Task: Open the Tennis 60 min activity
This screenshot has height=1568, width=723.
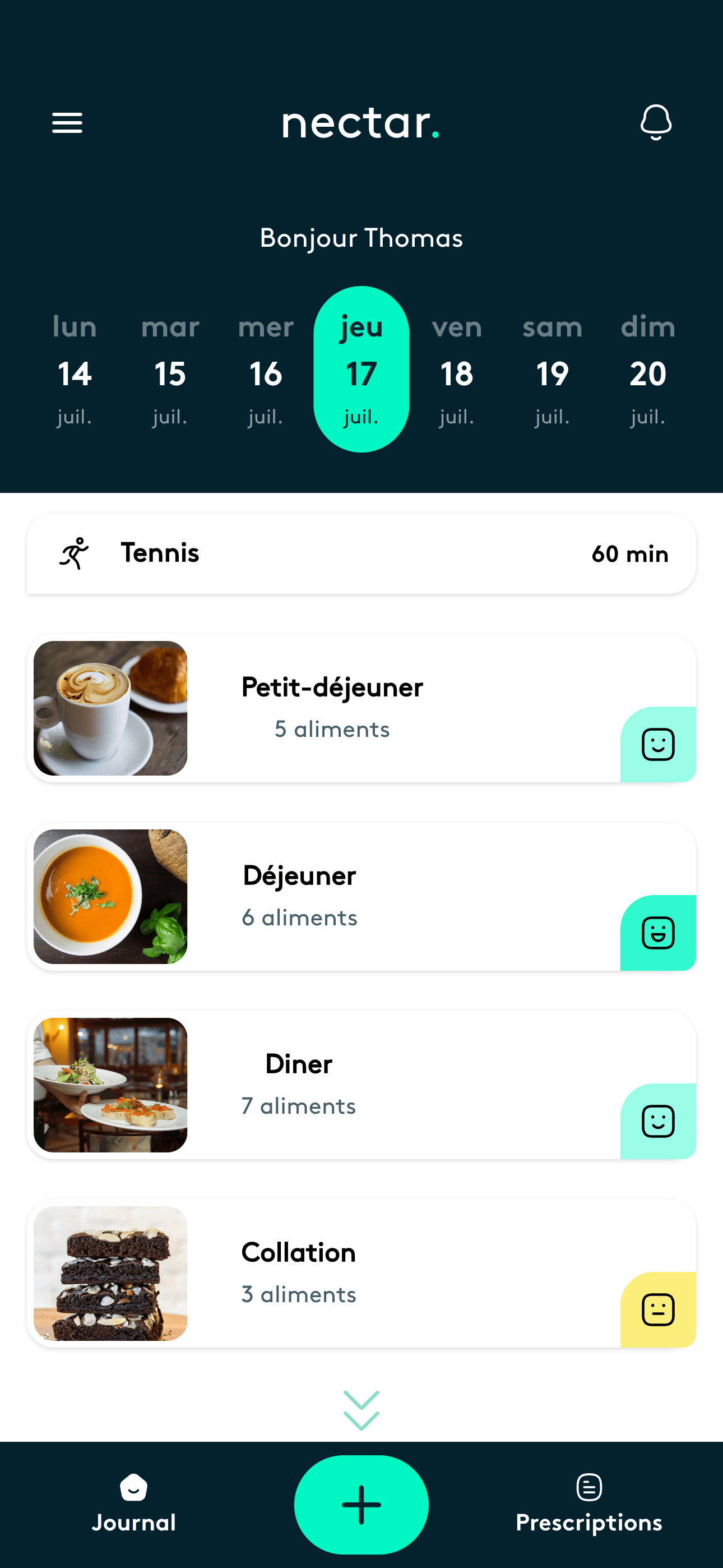Action: click(x=361, y=554)
